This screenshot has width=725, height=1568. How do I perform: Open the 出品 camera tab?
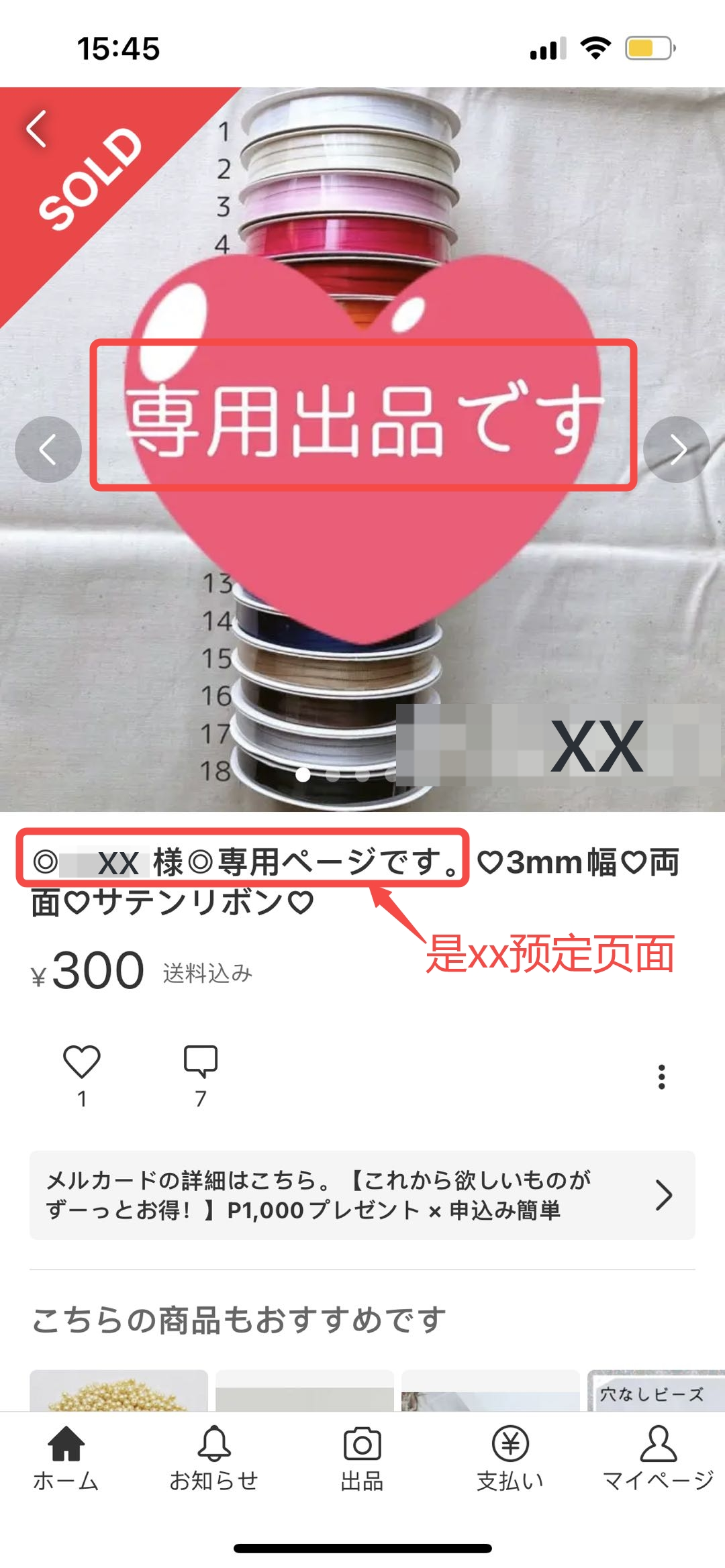(362, 1457)
